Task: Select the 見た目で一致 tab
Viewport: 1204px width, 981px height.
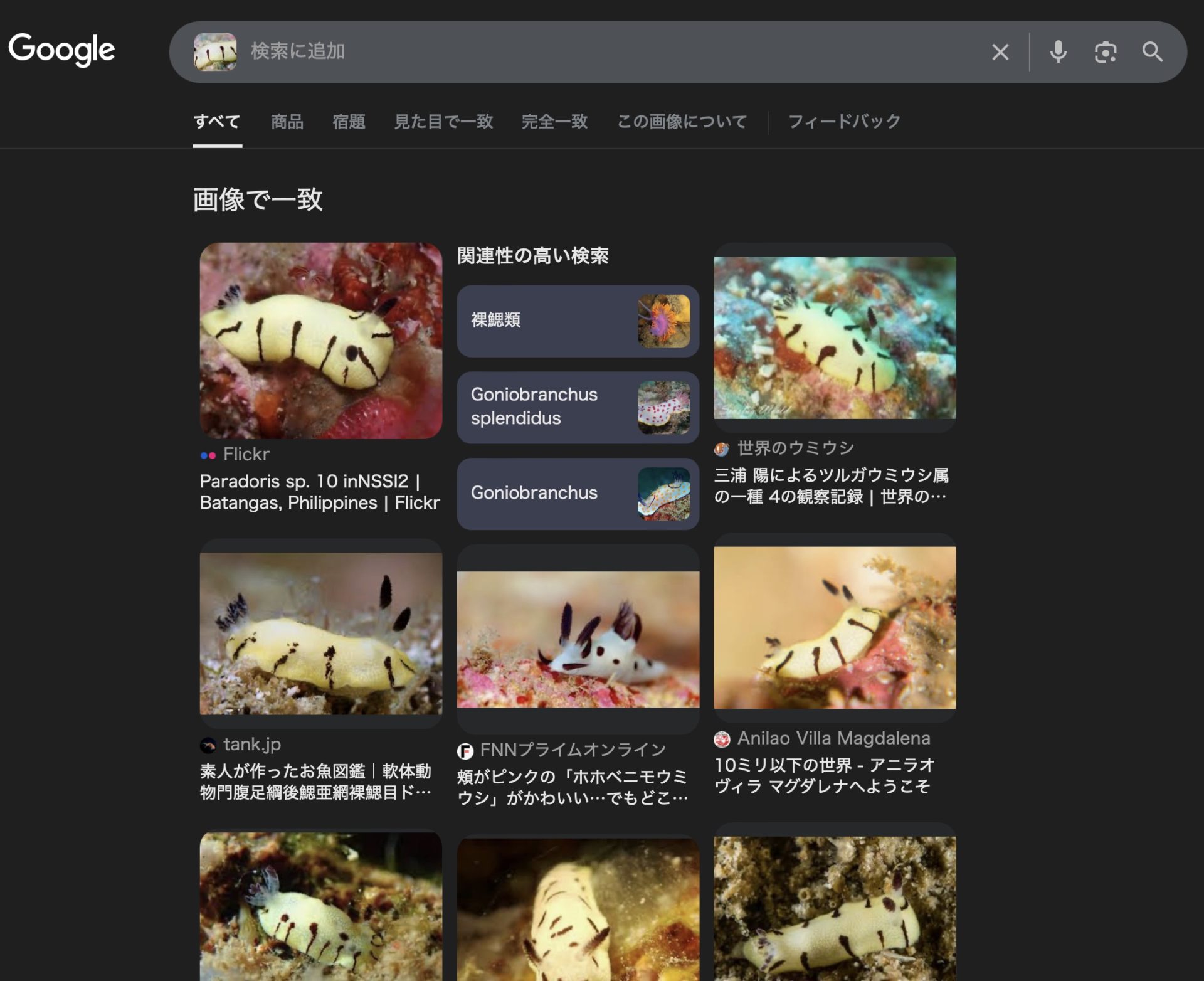Action: pyautogui.click(x=443, y=122)
